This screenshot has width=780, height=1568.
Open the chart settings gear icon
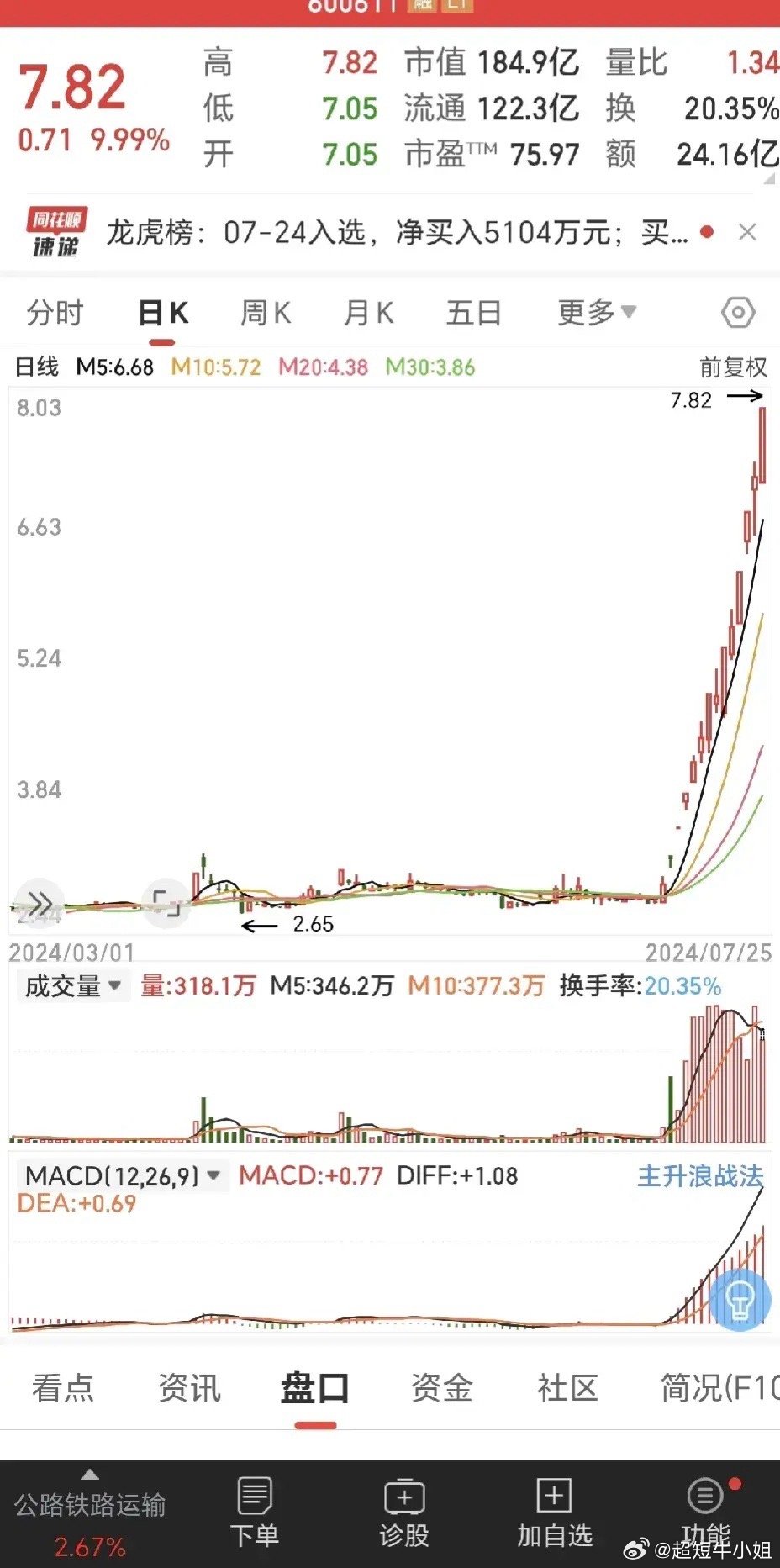click(x=737, y=311)
